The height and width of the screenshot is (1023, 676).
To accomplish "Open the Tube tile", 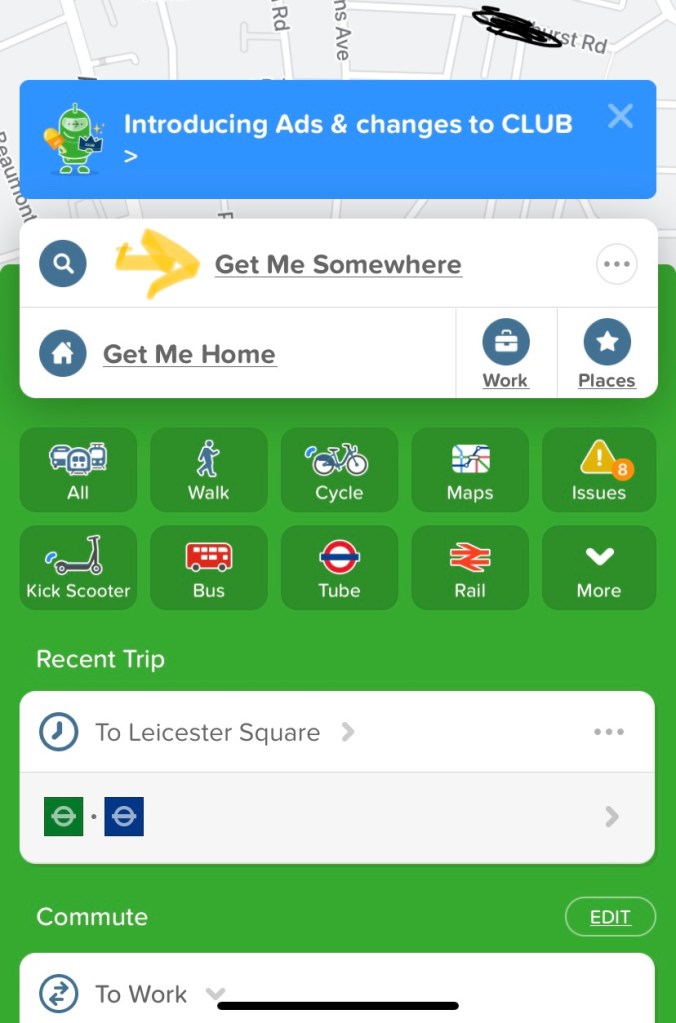I will coord(339,568).
